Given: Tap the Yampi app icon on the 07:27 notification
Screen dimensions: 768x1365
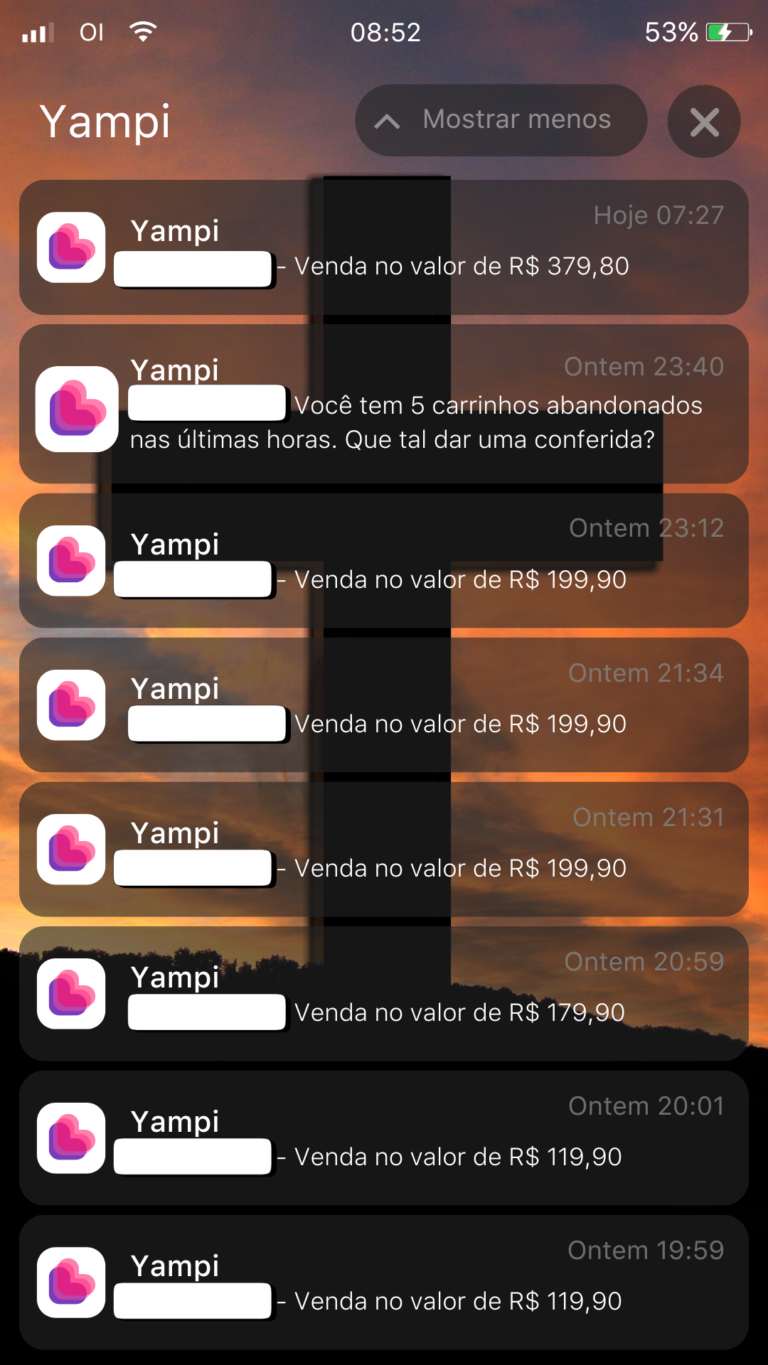Looking at the screenshot, I should pos(70,247).
